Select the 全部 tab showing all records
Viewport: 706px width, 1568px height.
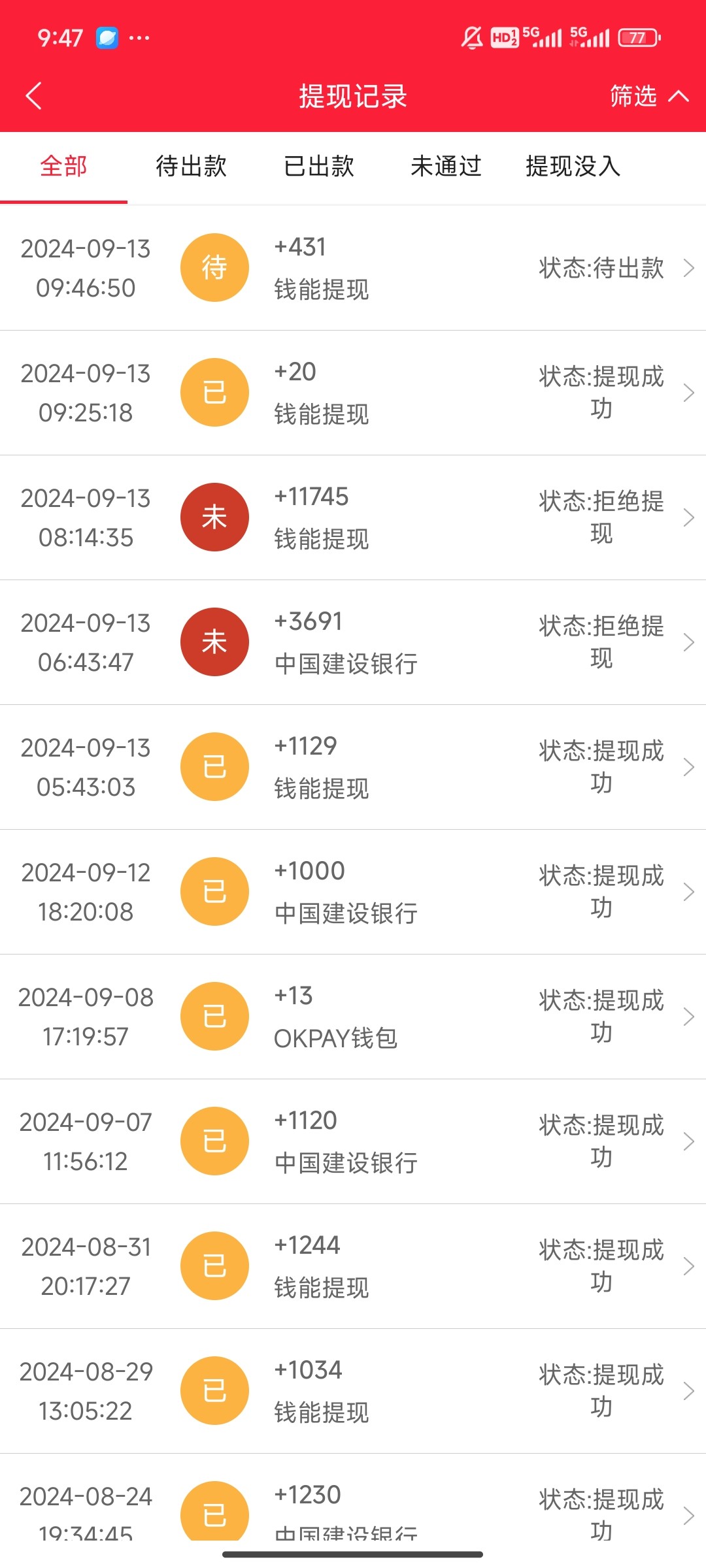point(63,167)
